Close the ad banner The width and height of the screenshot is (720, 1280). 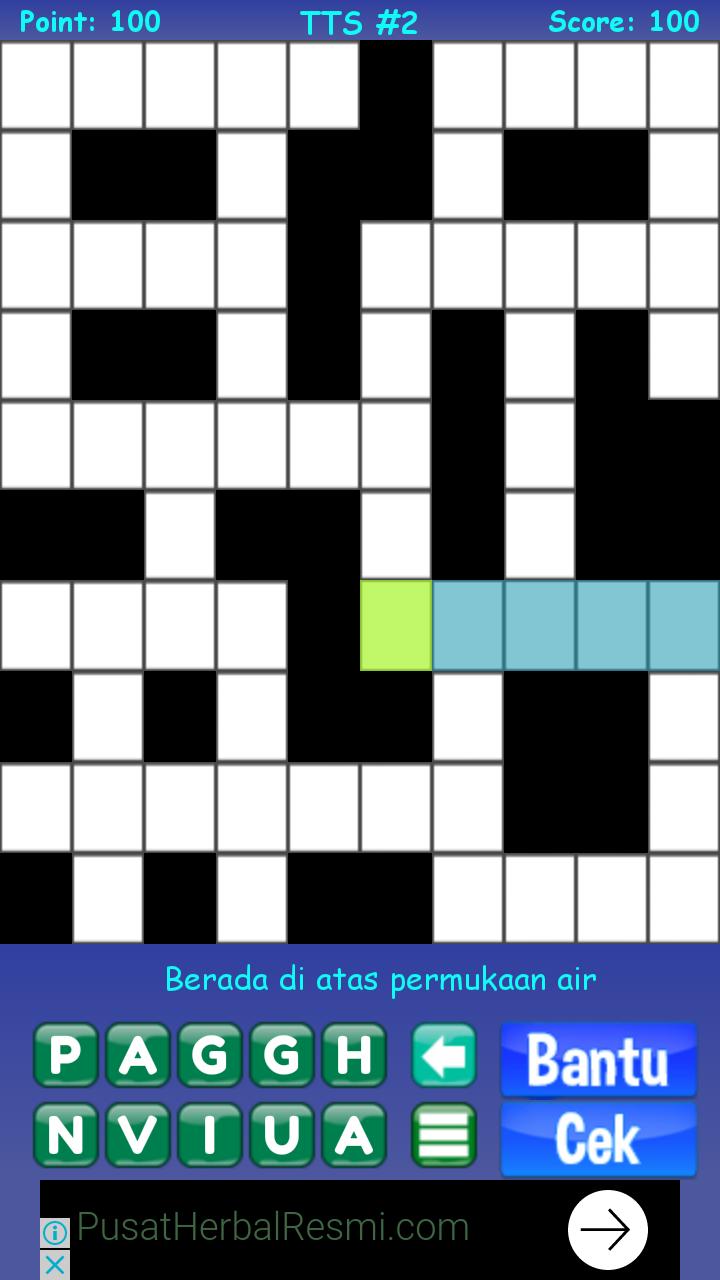pos(55,1264)
